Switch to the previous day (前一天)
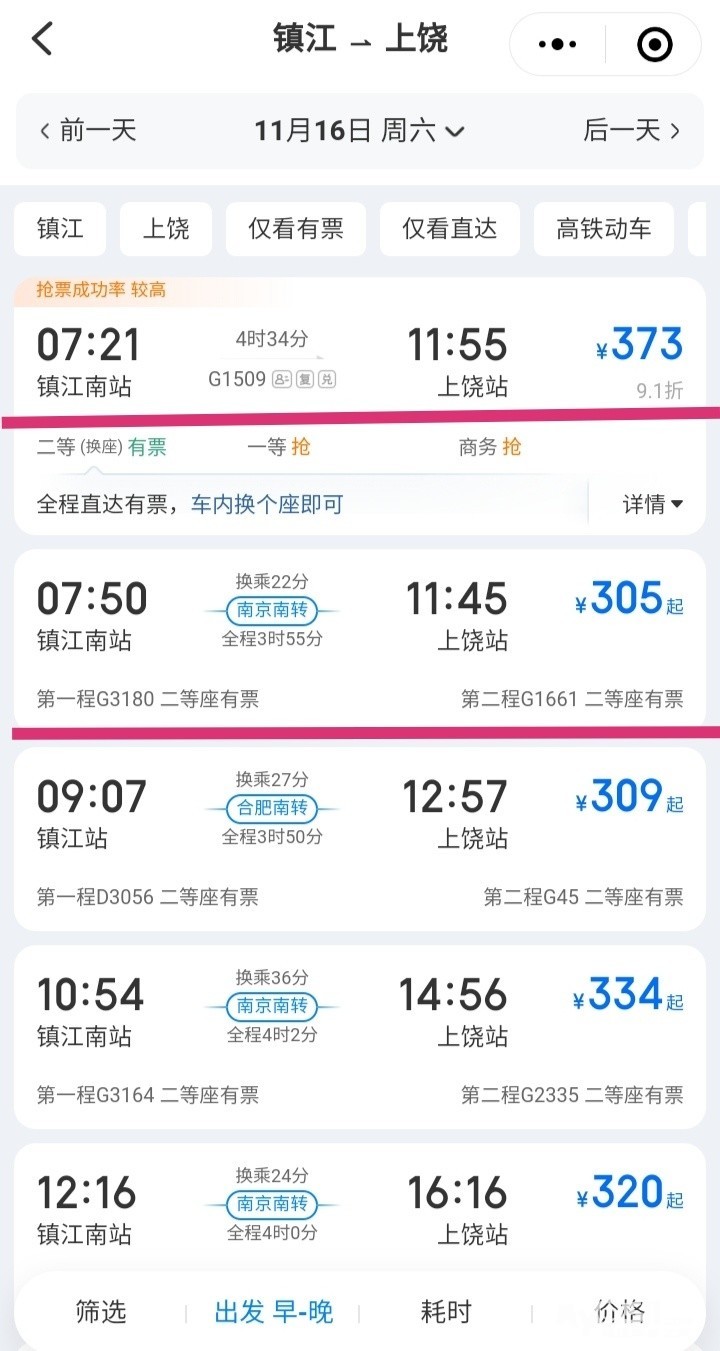The height and width of the screenshot is (1351, 720). (87, 130)
